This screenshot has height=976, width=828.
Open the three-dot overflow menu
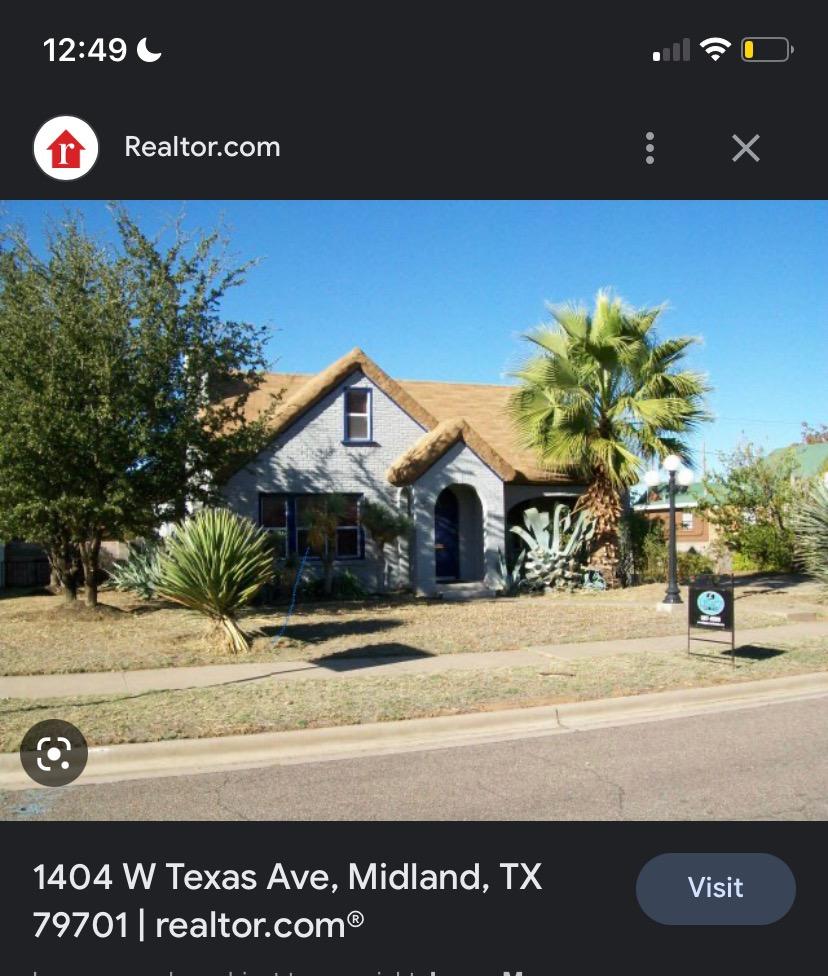650,148
